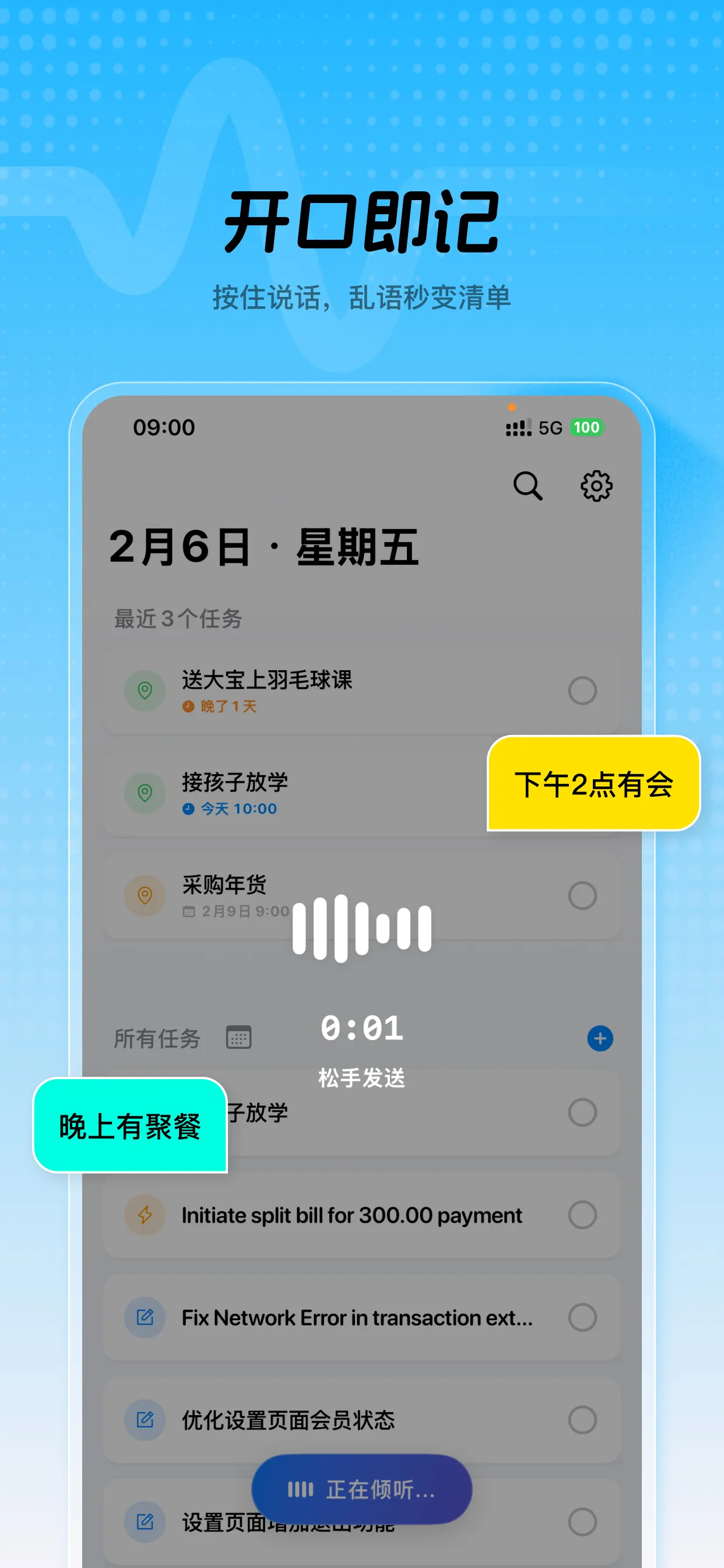The image size is (724, 1568).
Task: Click the edit icon on Fix Network Error task
Action: [144, 1317]
